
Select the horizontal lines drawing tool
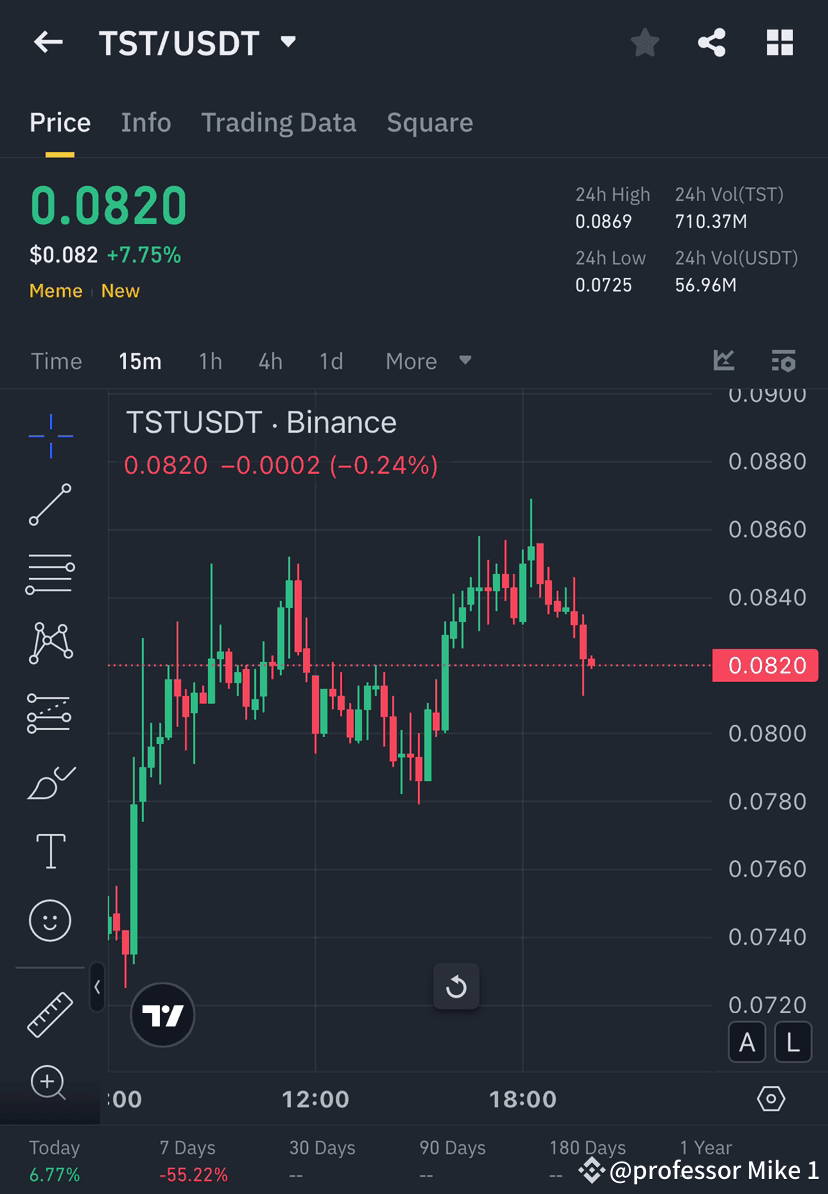tap(50, 574)
